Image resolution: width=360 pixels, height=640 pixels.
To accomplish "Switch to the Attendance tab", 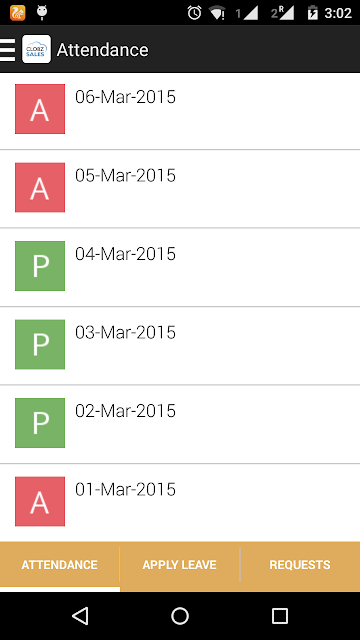I will [x=60, y=567].
